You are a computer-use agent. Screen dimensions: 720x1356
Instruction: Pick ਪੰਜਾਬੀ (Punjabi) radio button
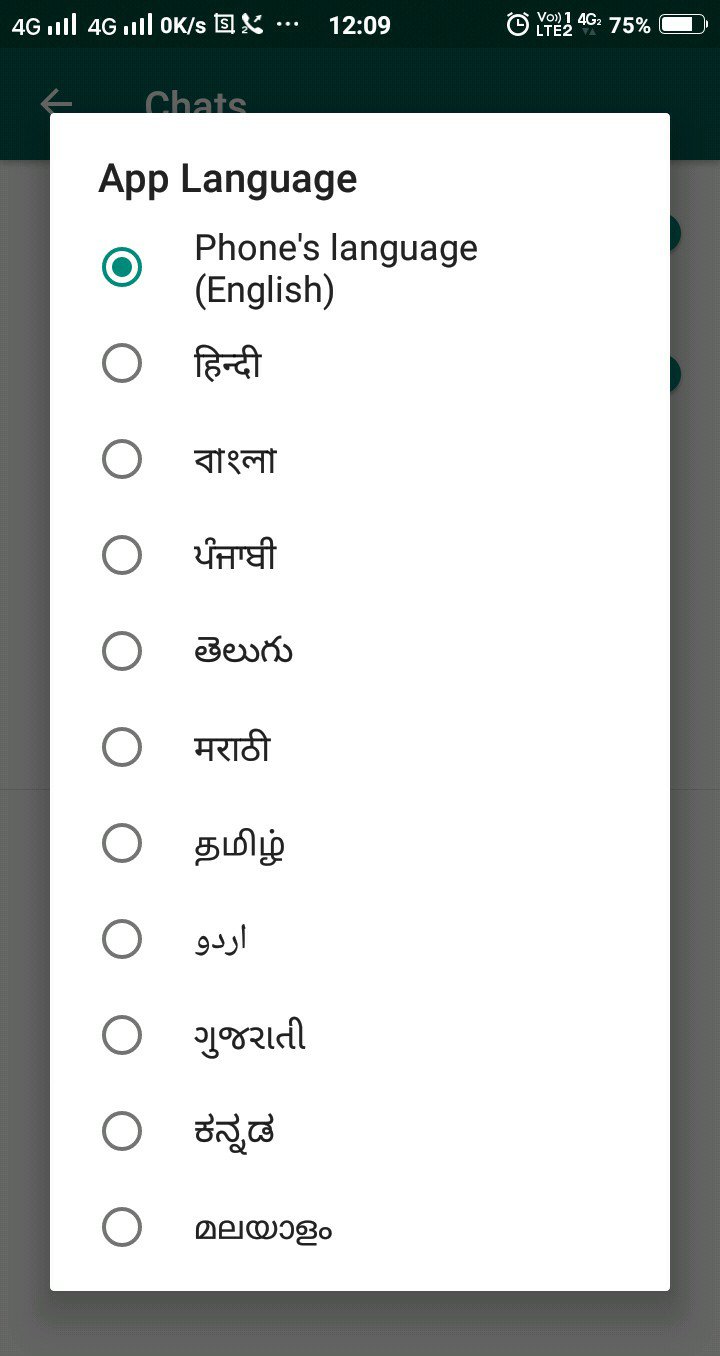[122, 555]
